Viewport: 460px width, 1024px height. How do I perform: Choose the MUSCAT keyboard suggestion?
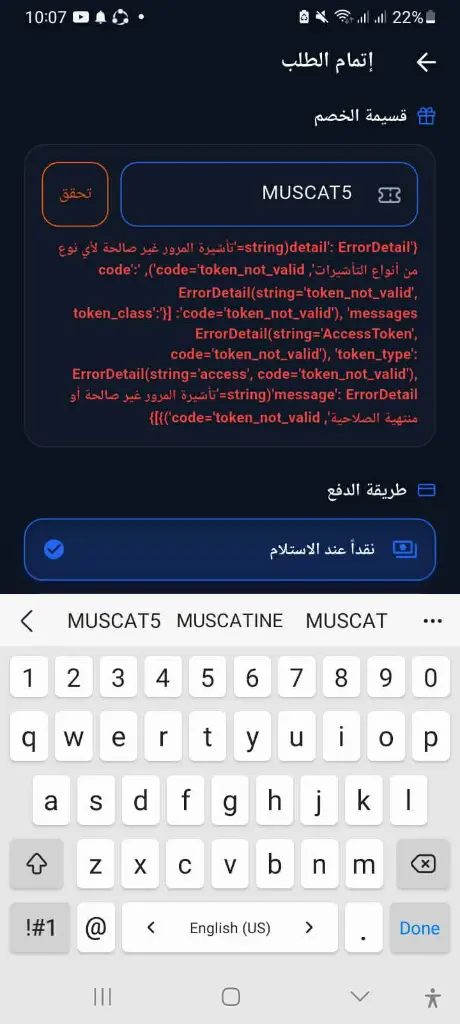[346, 620]
